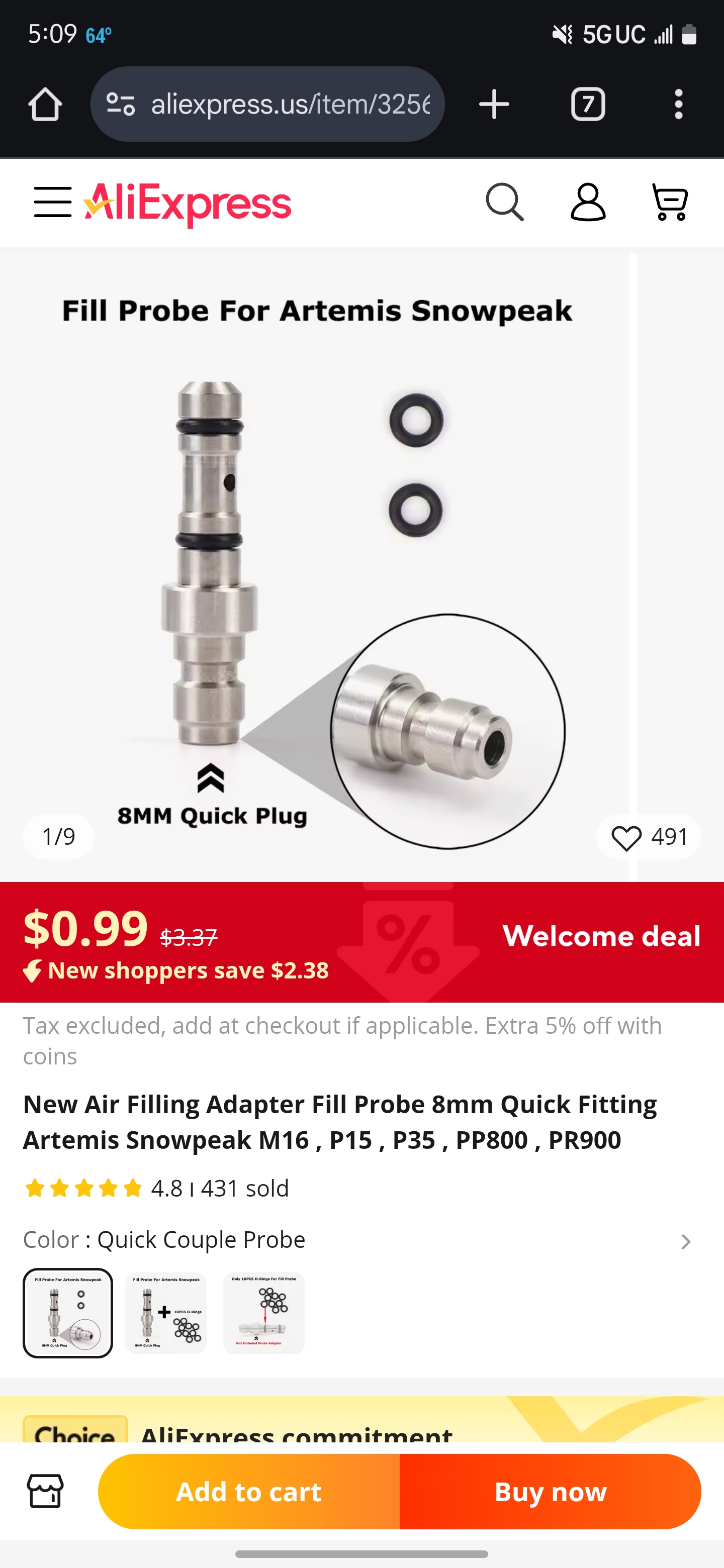Image resolution: width=724 pixels, height=1568 pixels.
Task: Open the AliExpress hamburger menu
Action: [52, 202]
